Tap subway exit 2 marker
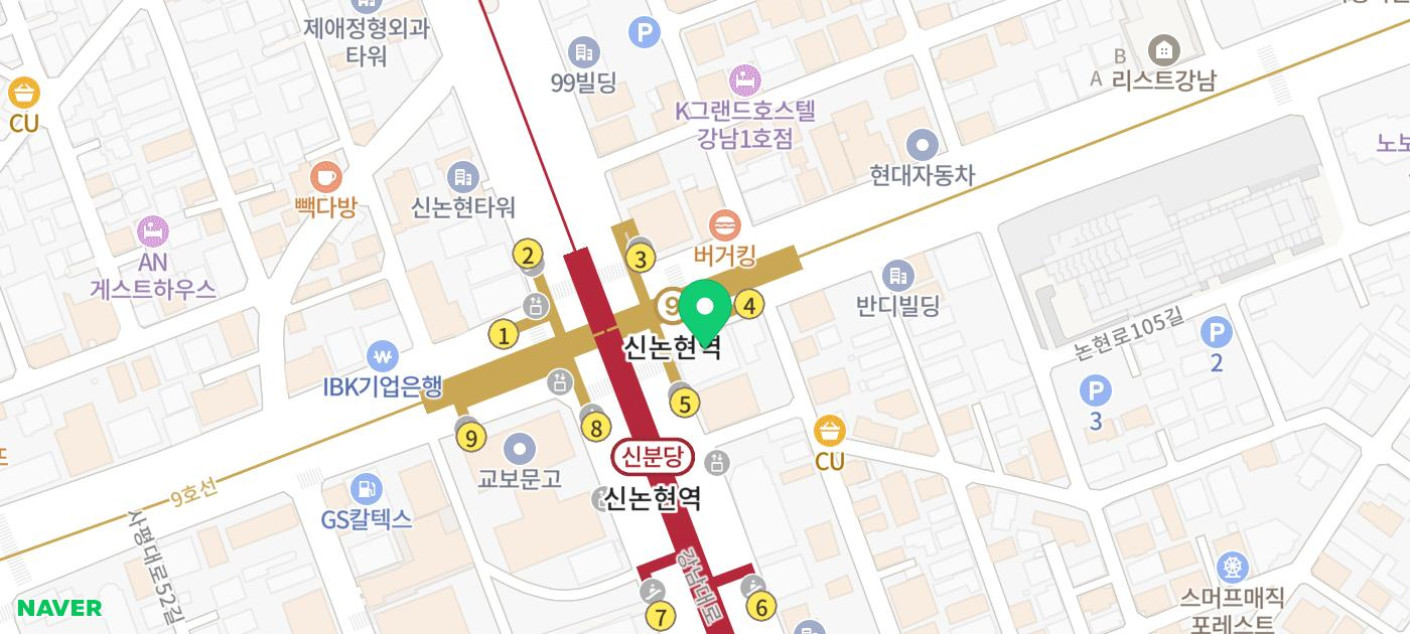Screen dimensions: 1410x634 click(528, 255)
